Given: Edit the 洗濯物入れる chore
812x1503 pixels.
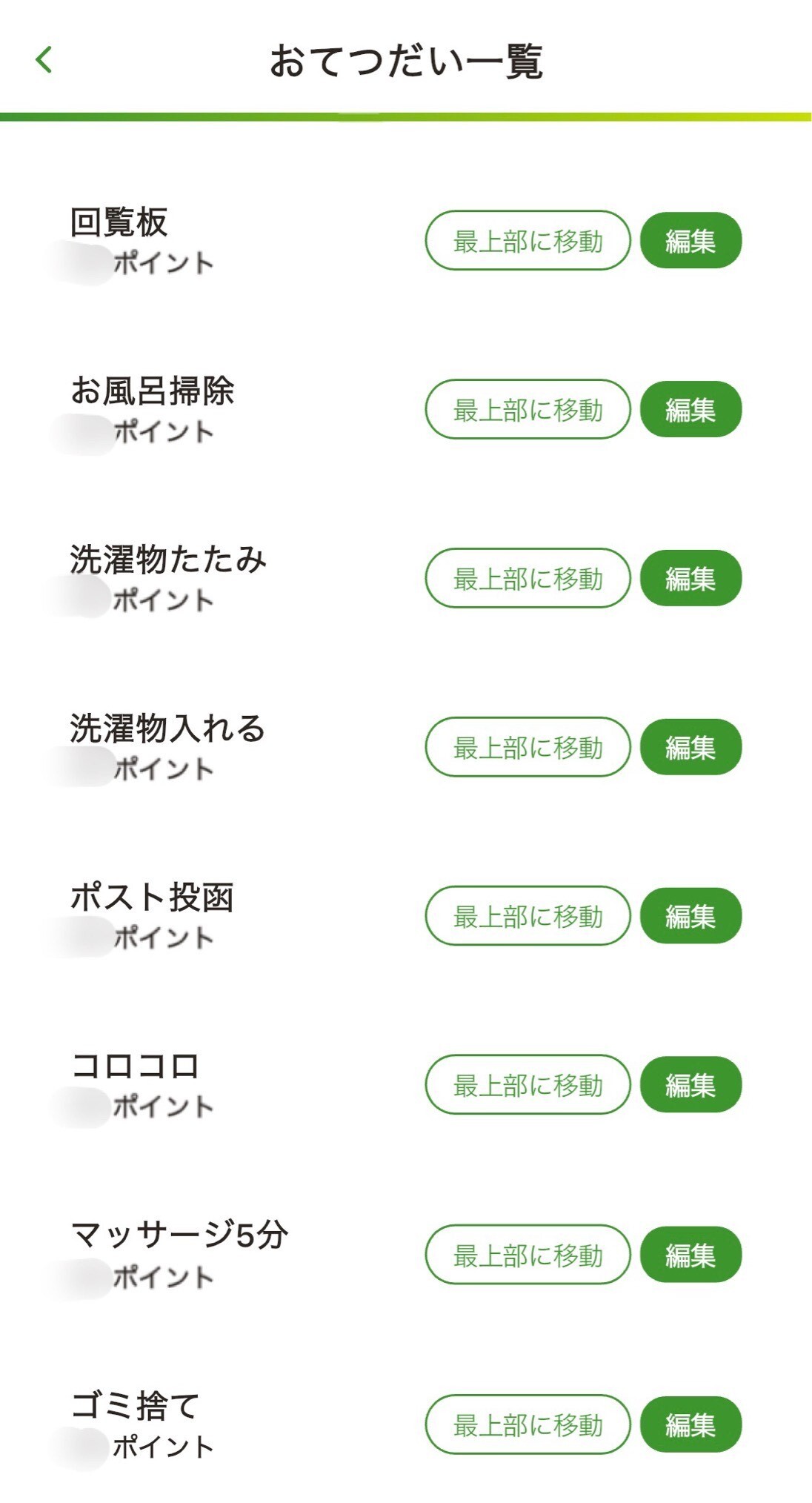Looking at the screenshot, I should (x=690, y=748).
